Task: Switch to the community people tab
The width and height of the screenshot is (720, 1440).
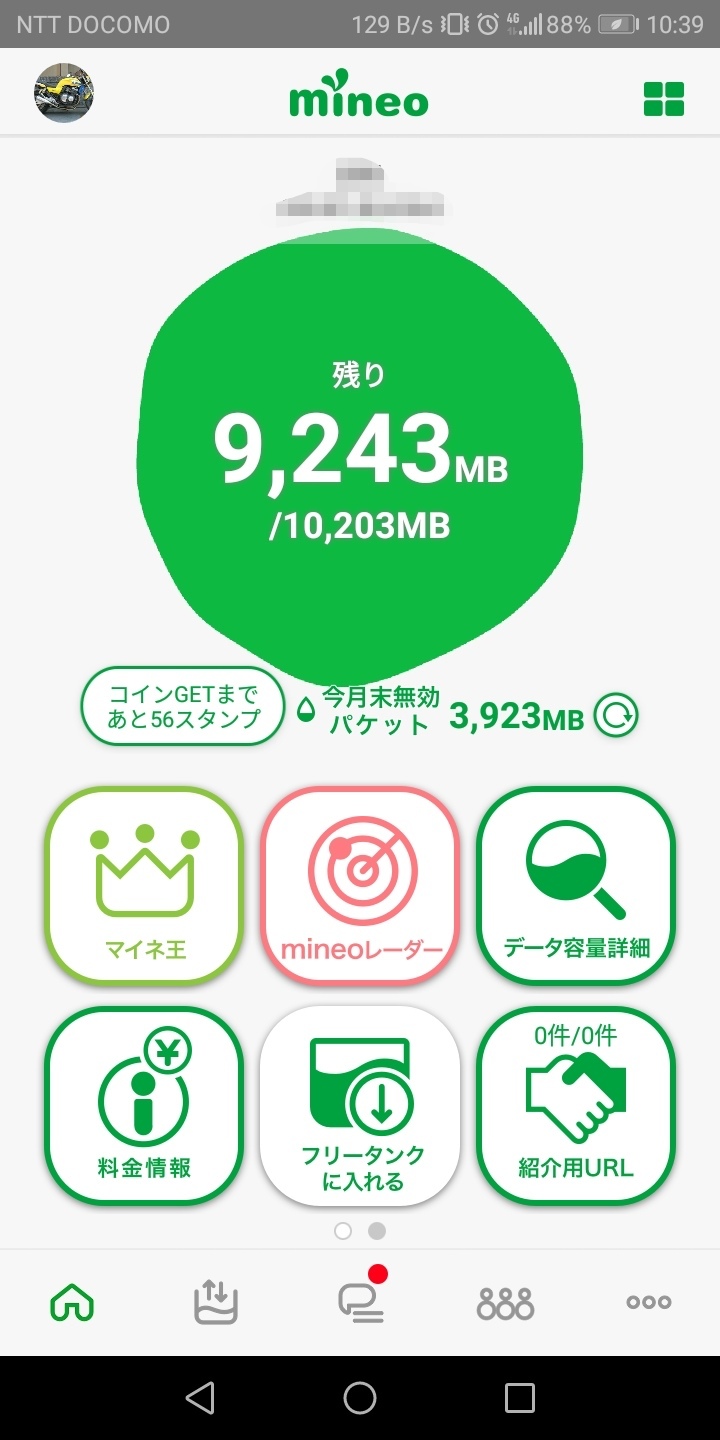Action: (x=505, y=1302)
